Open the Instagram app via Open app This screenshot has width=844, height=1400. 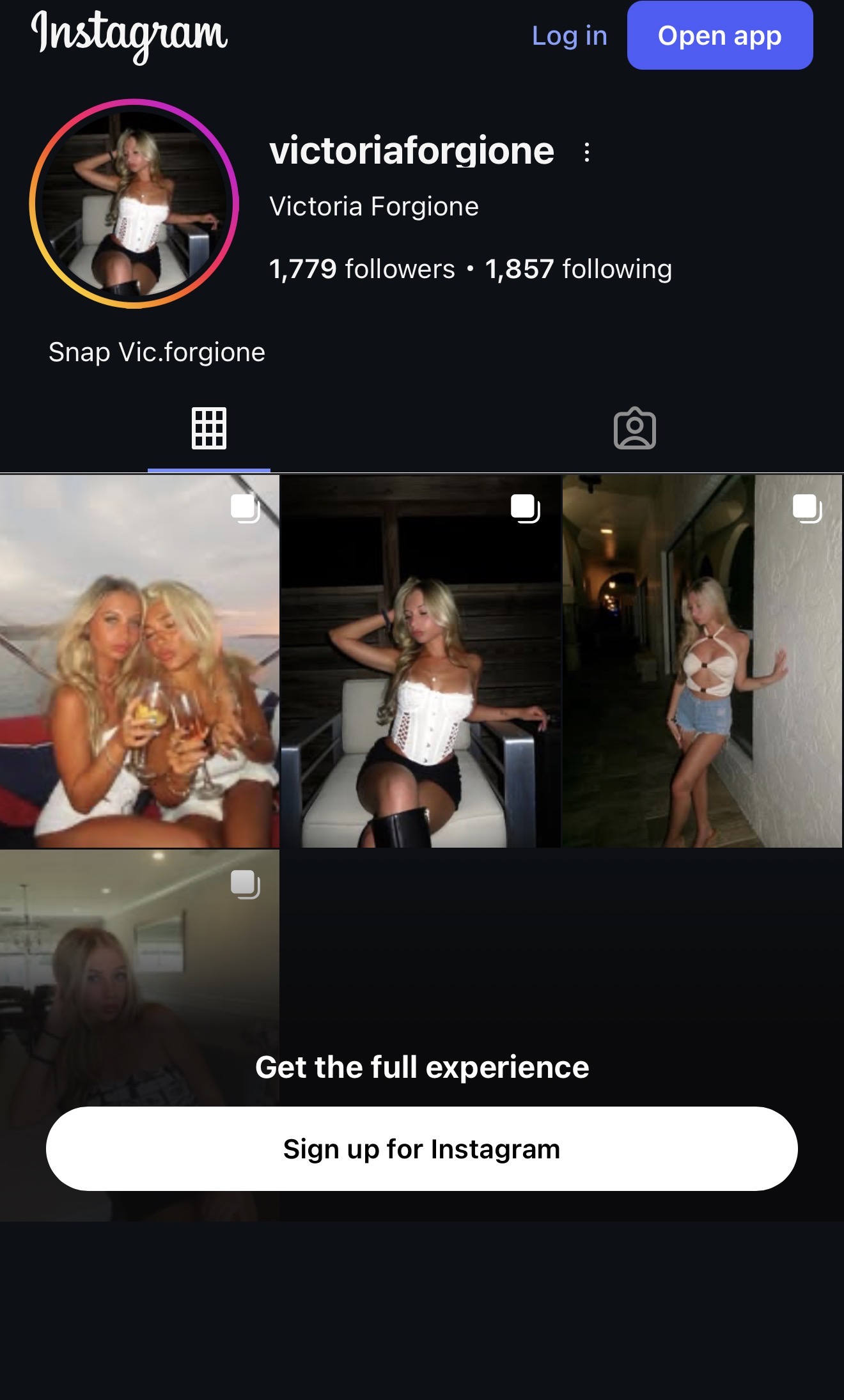click(x=720, y=35)
